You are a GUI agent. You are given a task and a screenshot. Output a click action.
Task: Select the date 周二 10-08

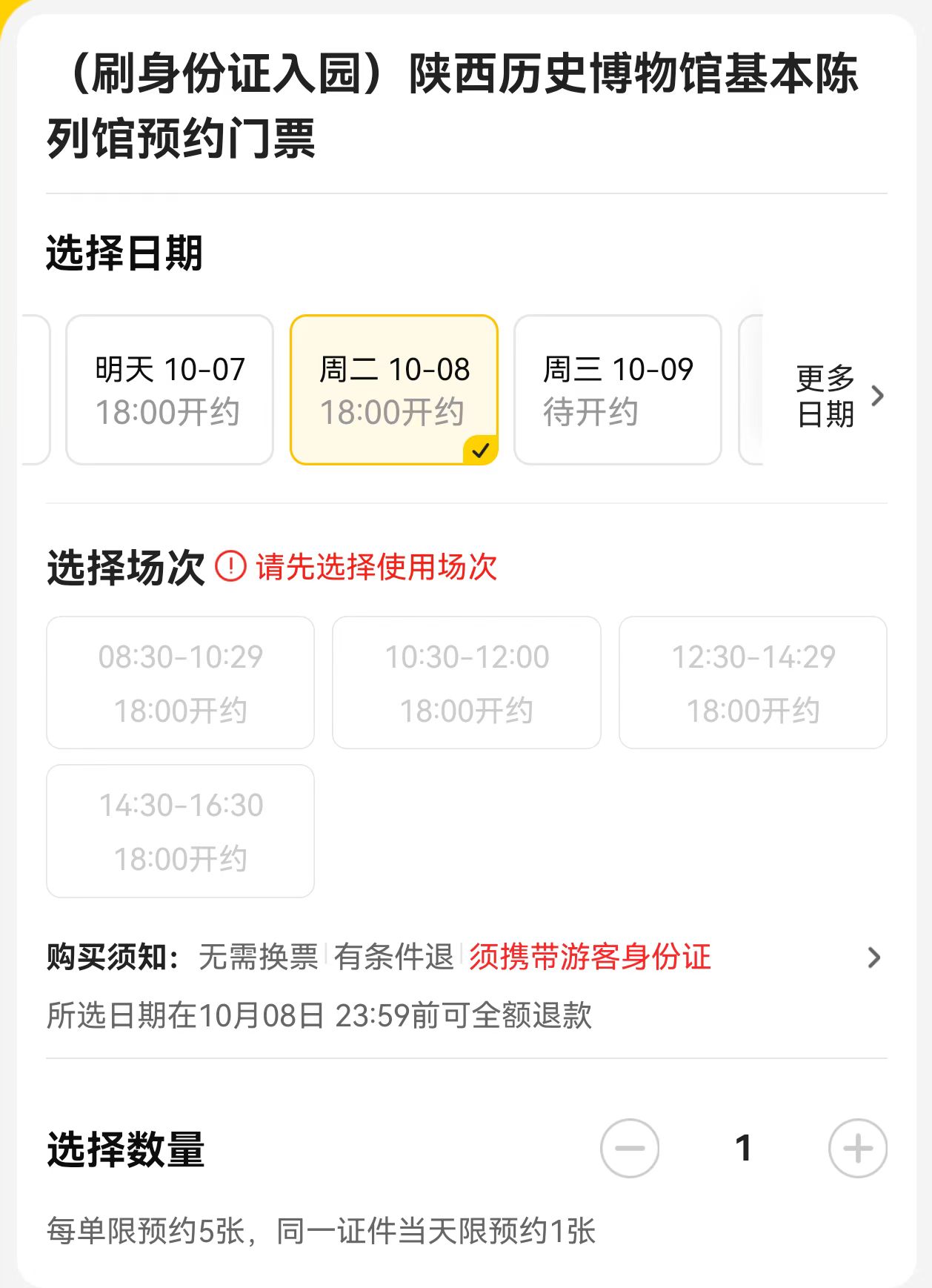[393, 390]
